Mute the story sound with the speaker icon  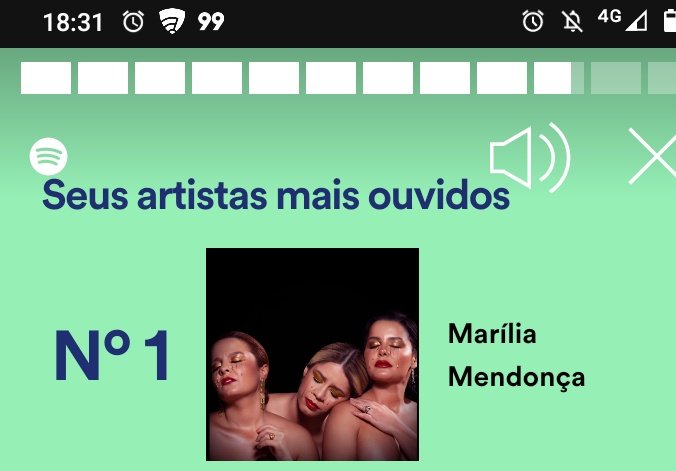tap(530, 157)
